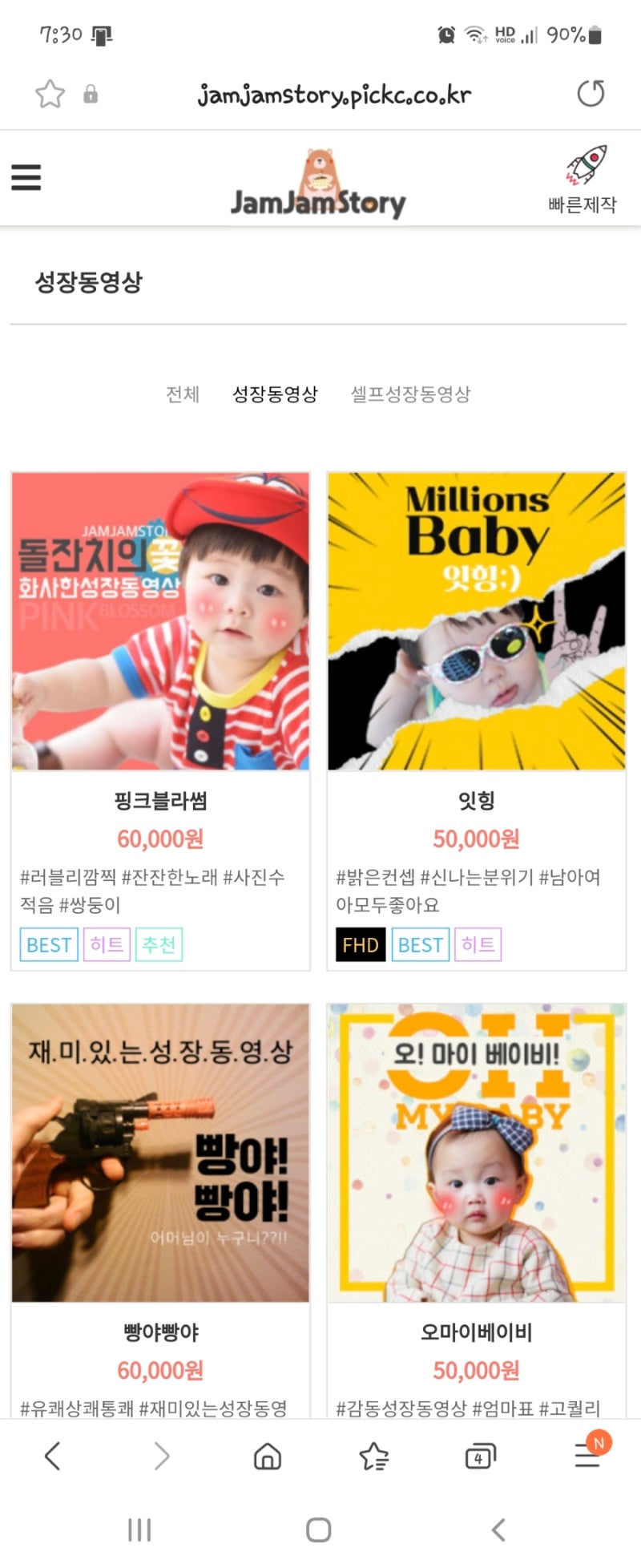This screenshot has height=1568, width=641.
Task: Go back to the previous page
Action: click(x=53, y=1456)
